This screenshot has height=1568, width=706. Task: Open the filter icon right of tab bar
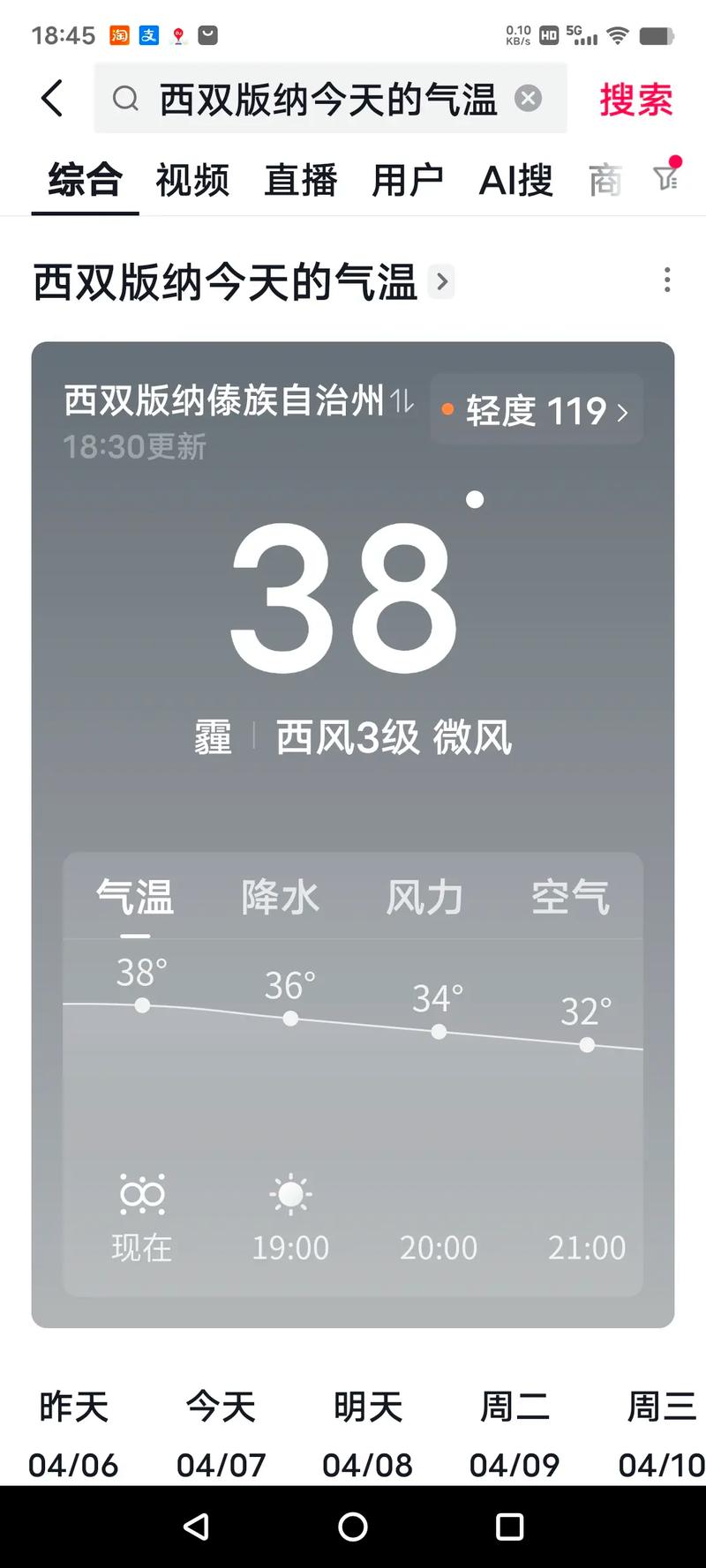click(x=667, y=179)
